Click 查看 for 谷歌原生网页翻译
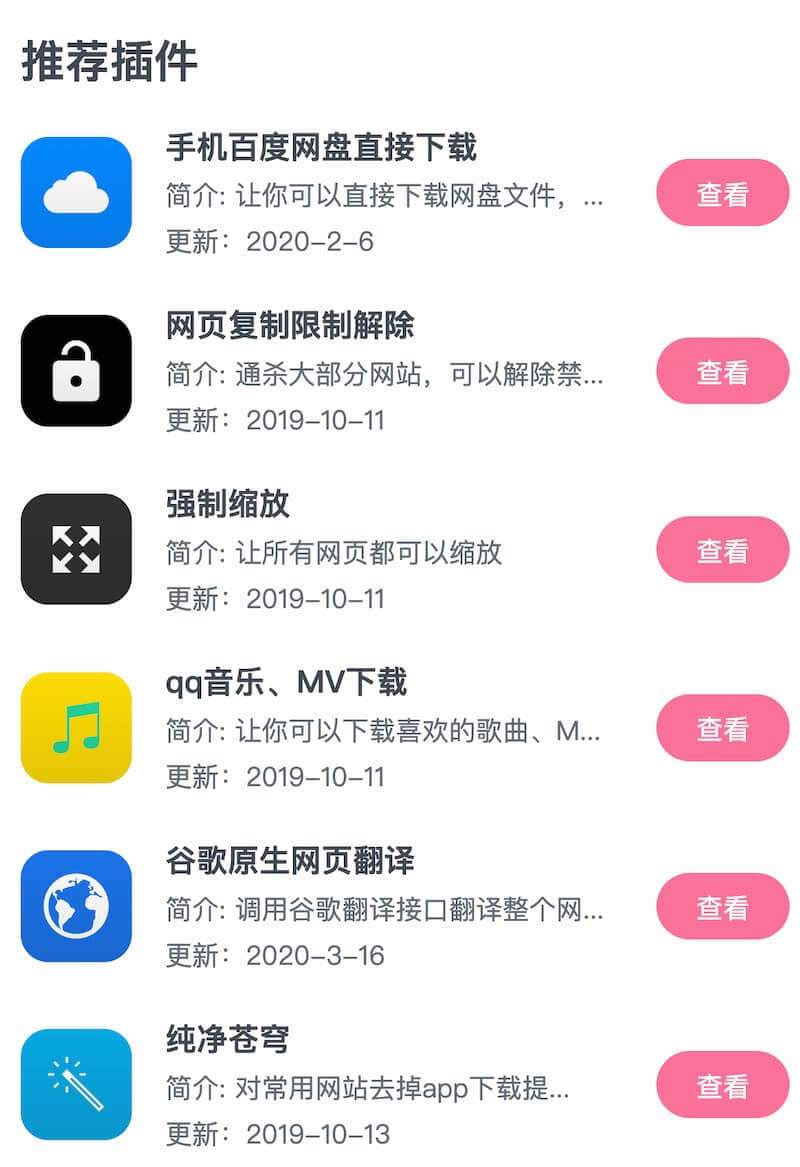The image size is (800, 1167). 722,906
